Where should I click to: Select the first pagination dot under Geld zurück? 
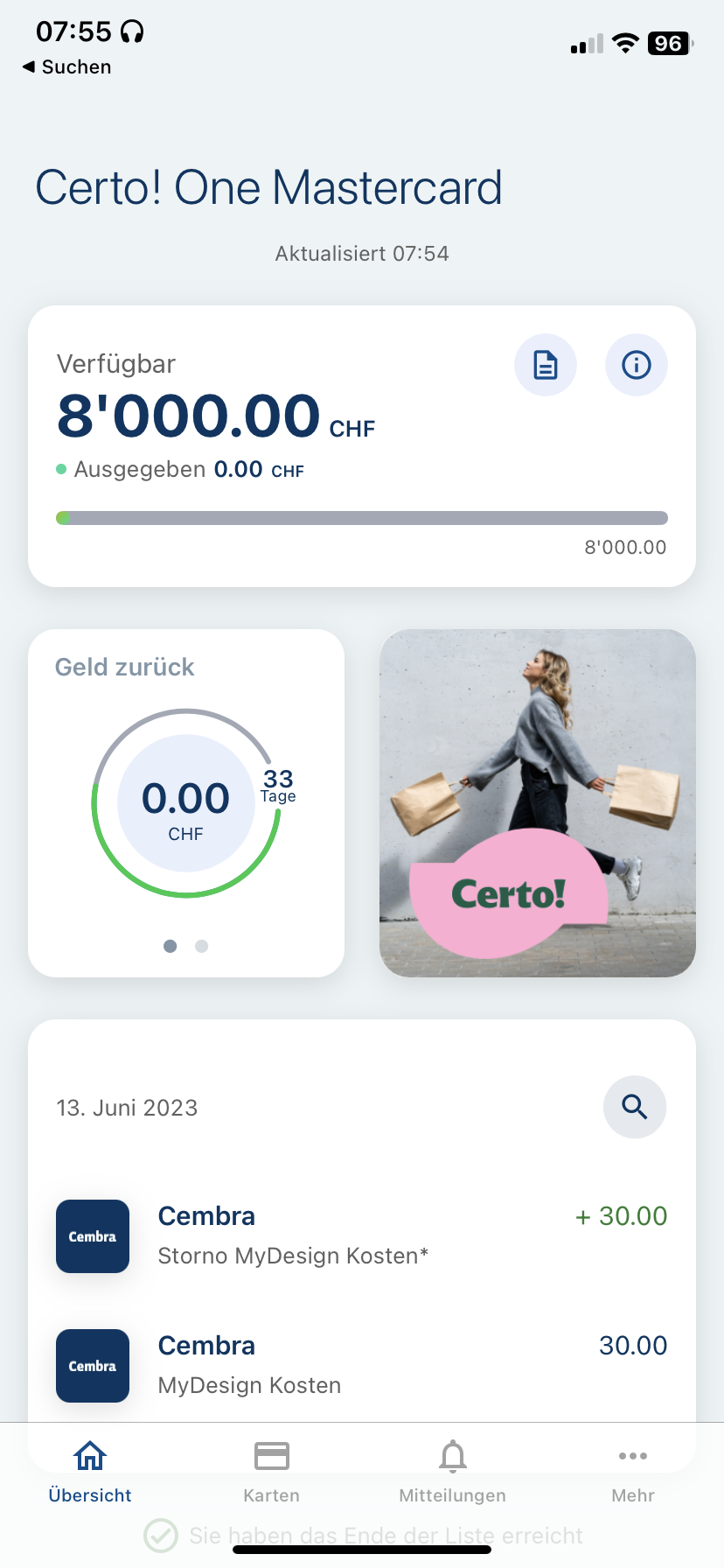[x=171, y=946]
